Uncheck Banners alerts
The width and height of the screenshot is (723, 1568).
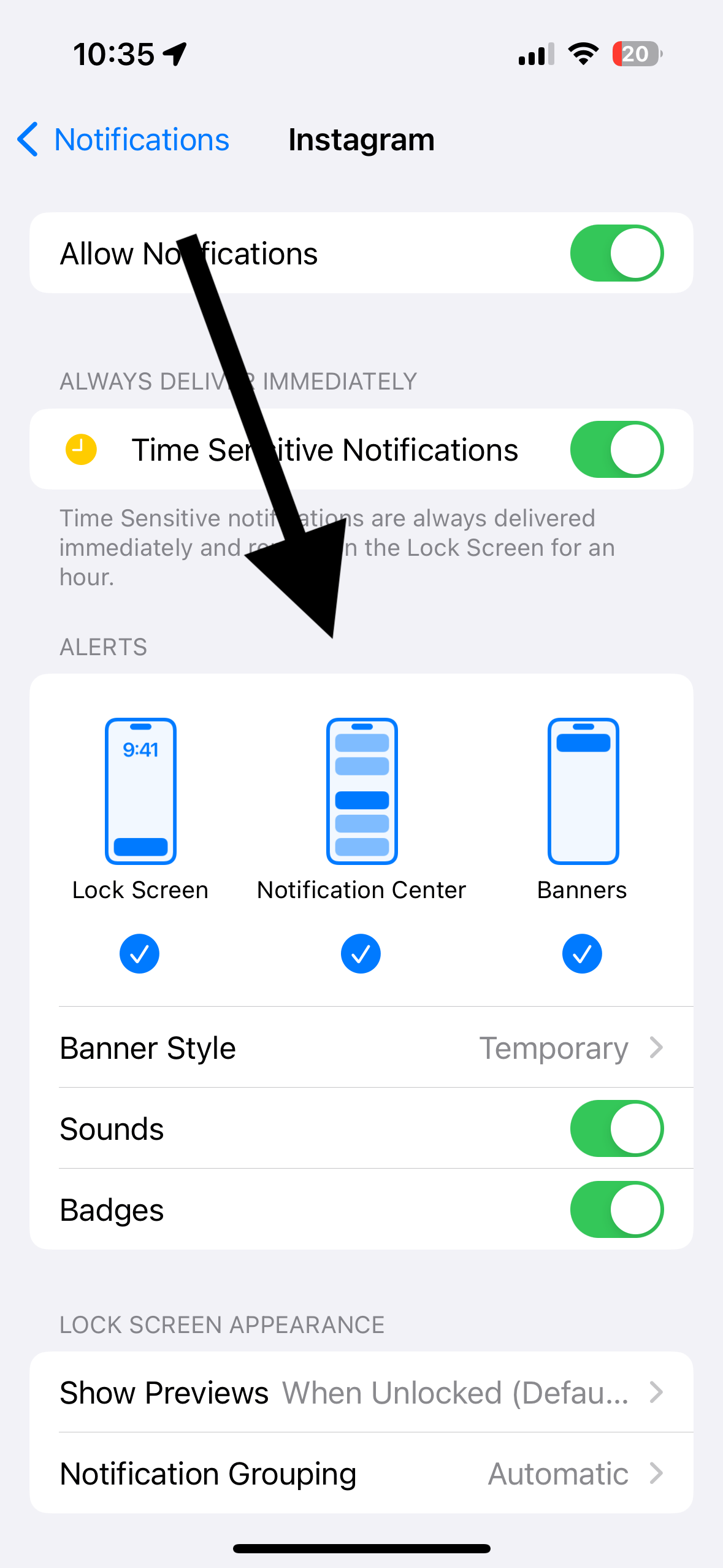(582, 954)
